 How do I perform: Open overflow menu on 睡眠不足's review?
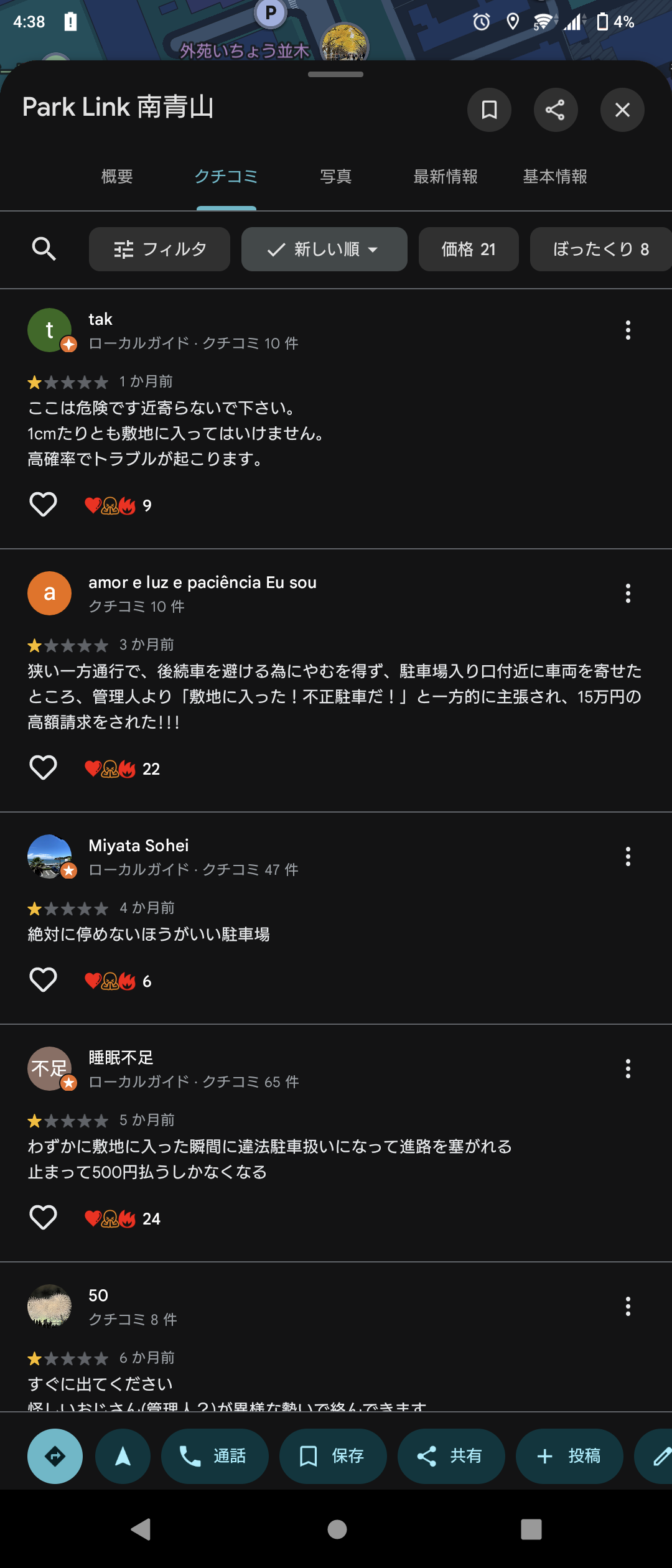(x=628, y=1068)
